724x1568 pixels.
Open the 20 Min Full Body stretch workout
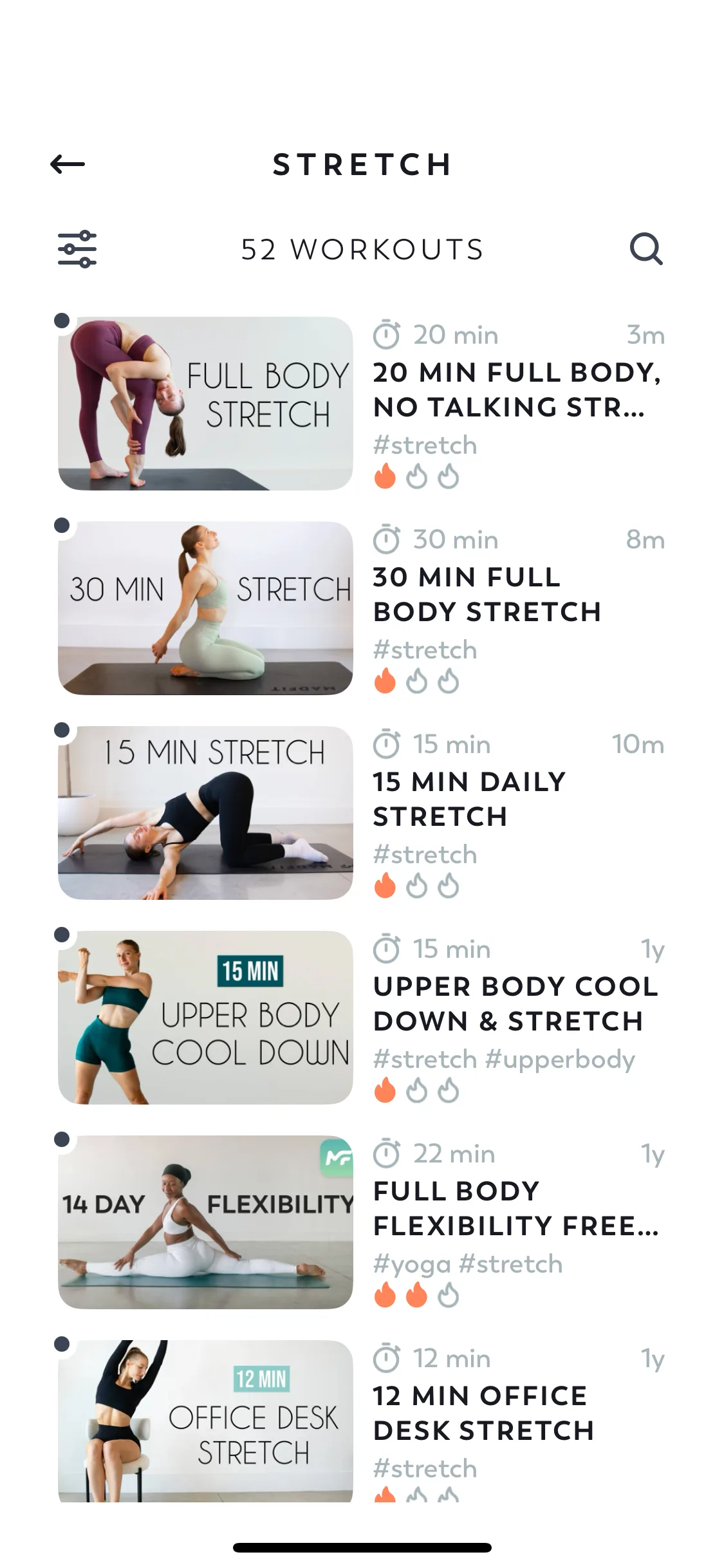pos(205,403)
